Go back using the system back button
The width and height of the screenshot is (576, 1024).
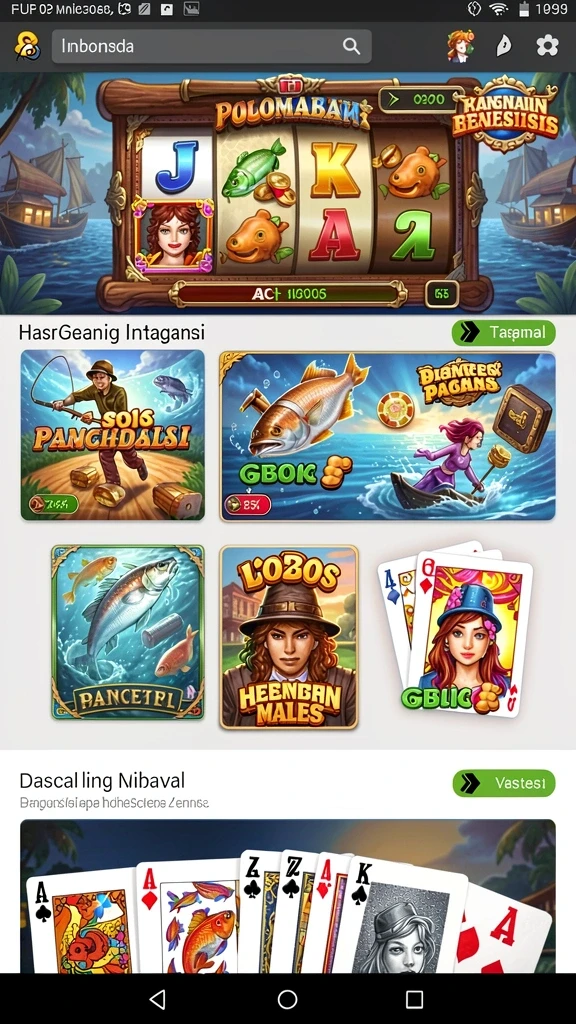click(x=157, y=999)
